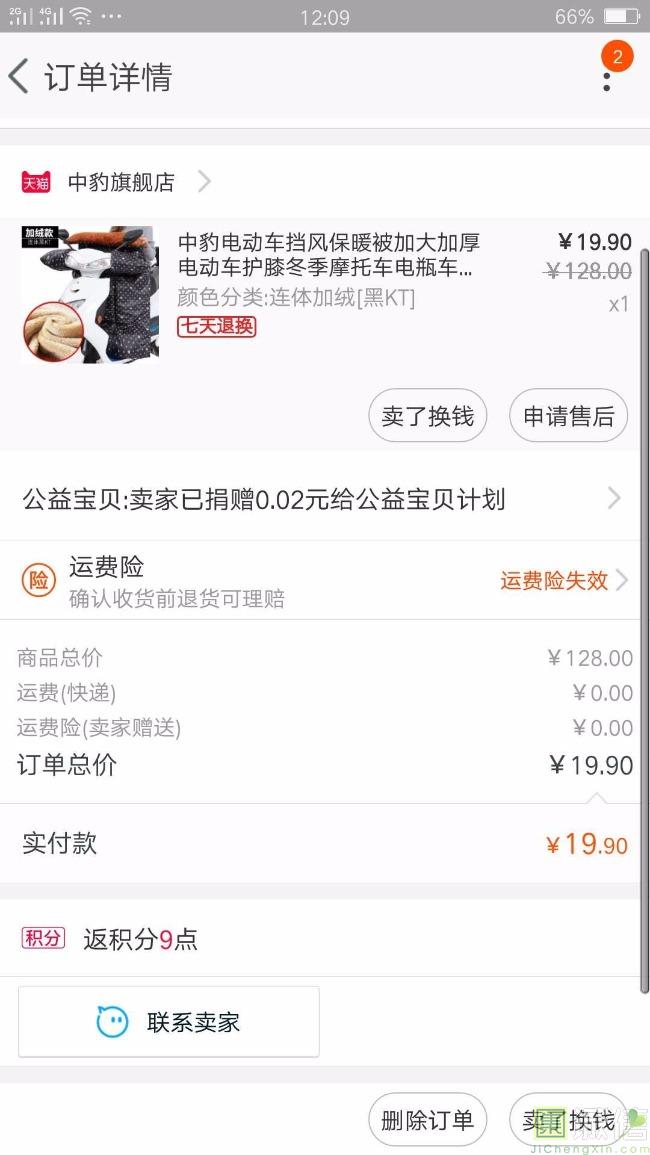Tap the 联系卖家 button

(x=169, y=1022)
